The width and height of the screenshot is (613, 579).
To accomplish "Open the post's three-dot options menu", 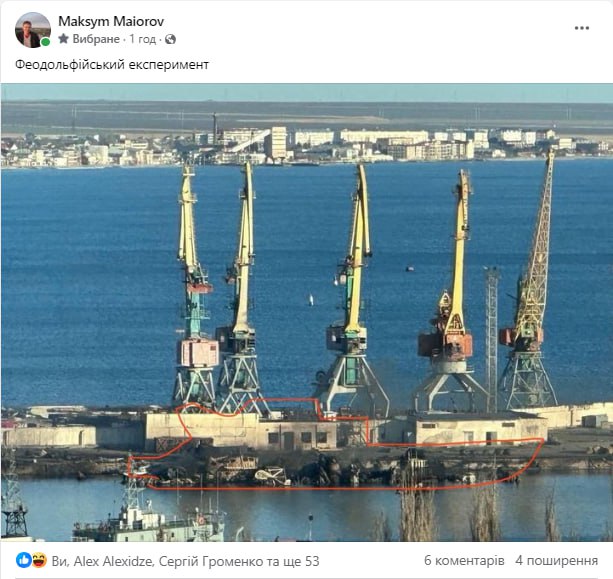I will 581,28.
